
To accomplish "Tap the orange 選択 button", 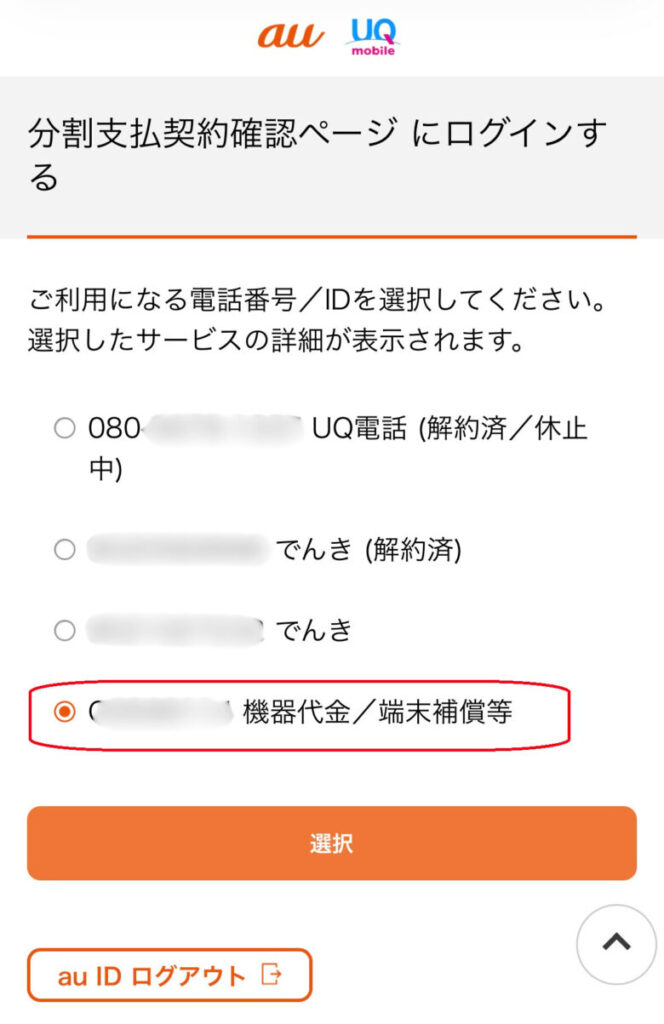I will pos(332,843).
